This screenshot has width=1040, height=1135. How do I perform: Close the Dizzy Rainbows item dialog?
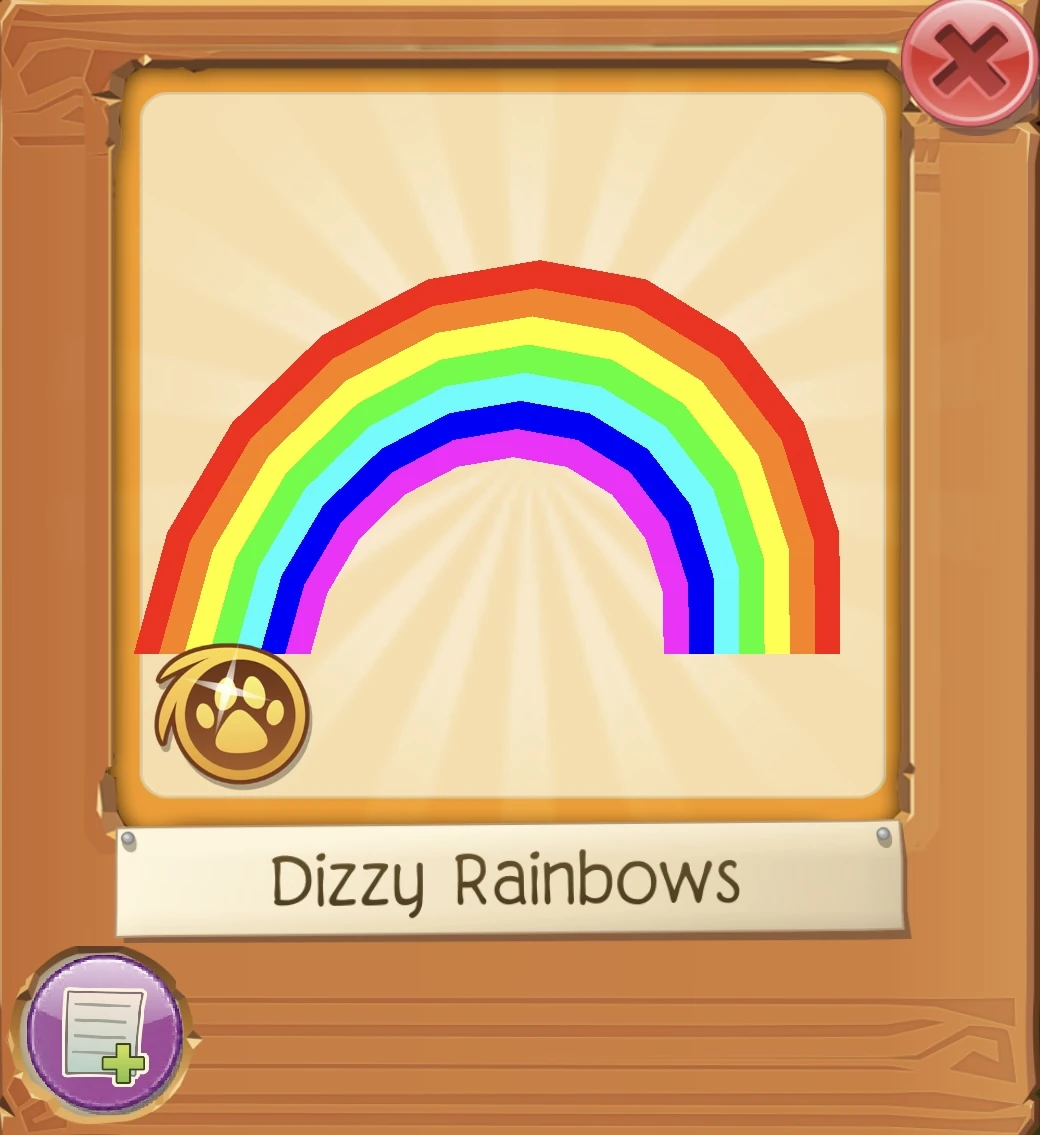click(x=970, y=62)
